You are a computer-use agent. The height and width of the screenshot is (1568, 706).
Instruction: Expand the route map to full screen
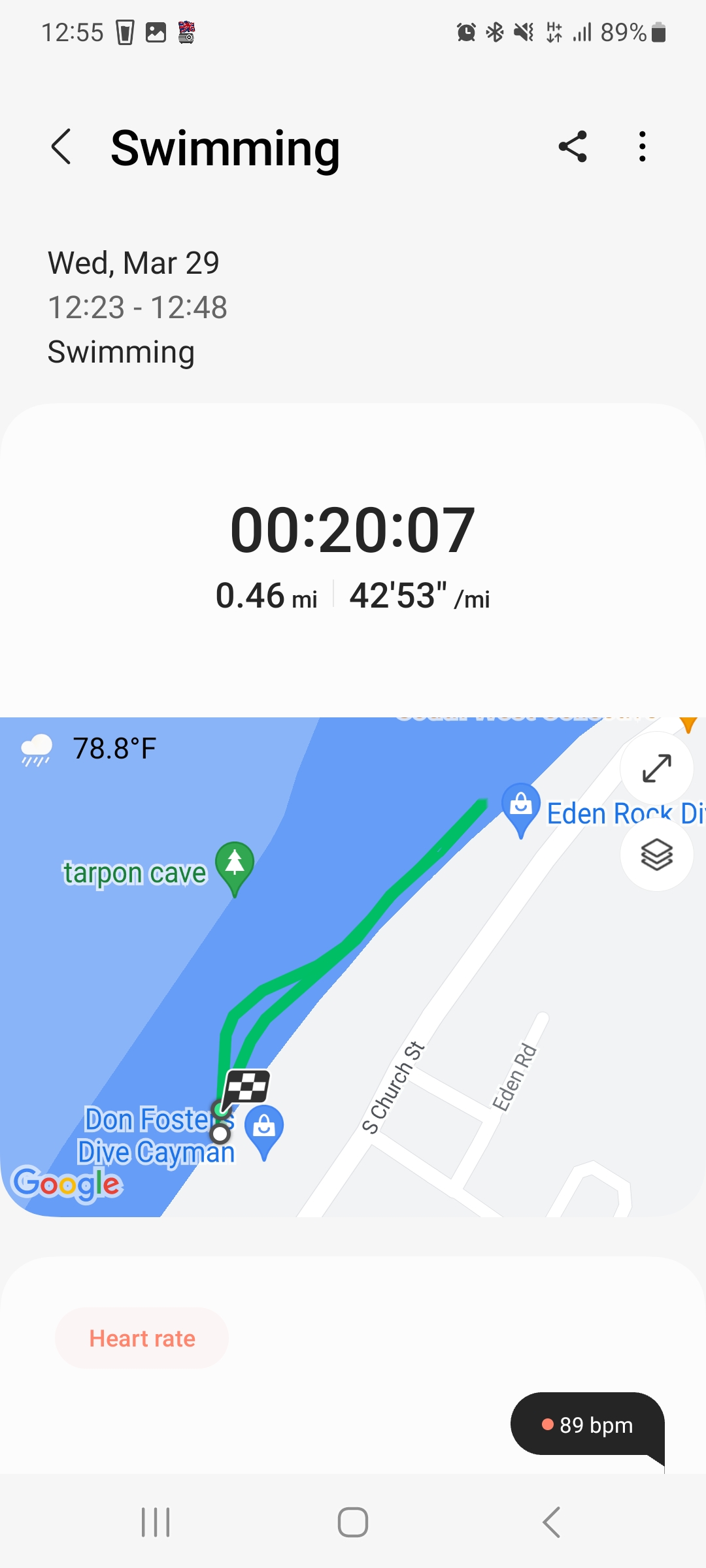click(x=656, y=768)
